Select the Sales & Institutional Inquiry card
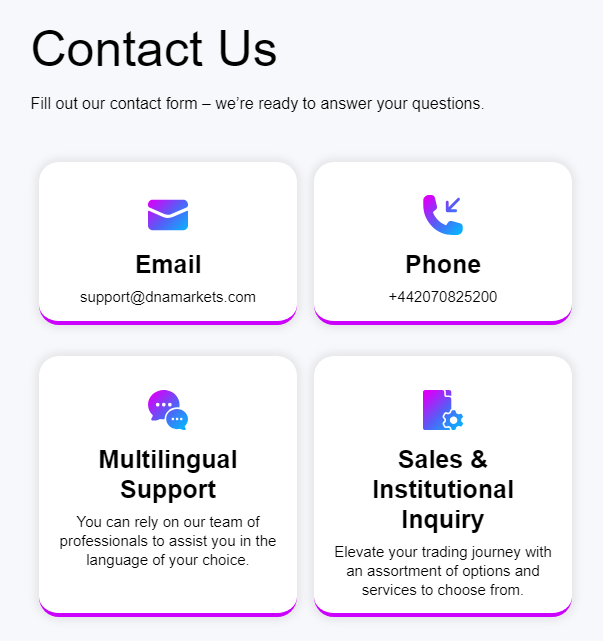This screenshot has width=603, height=641. 443,485
